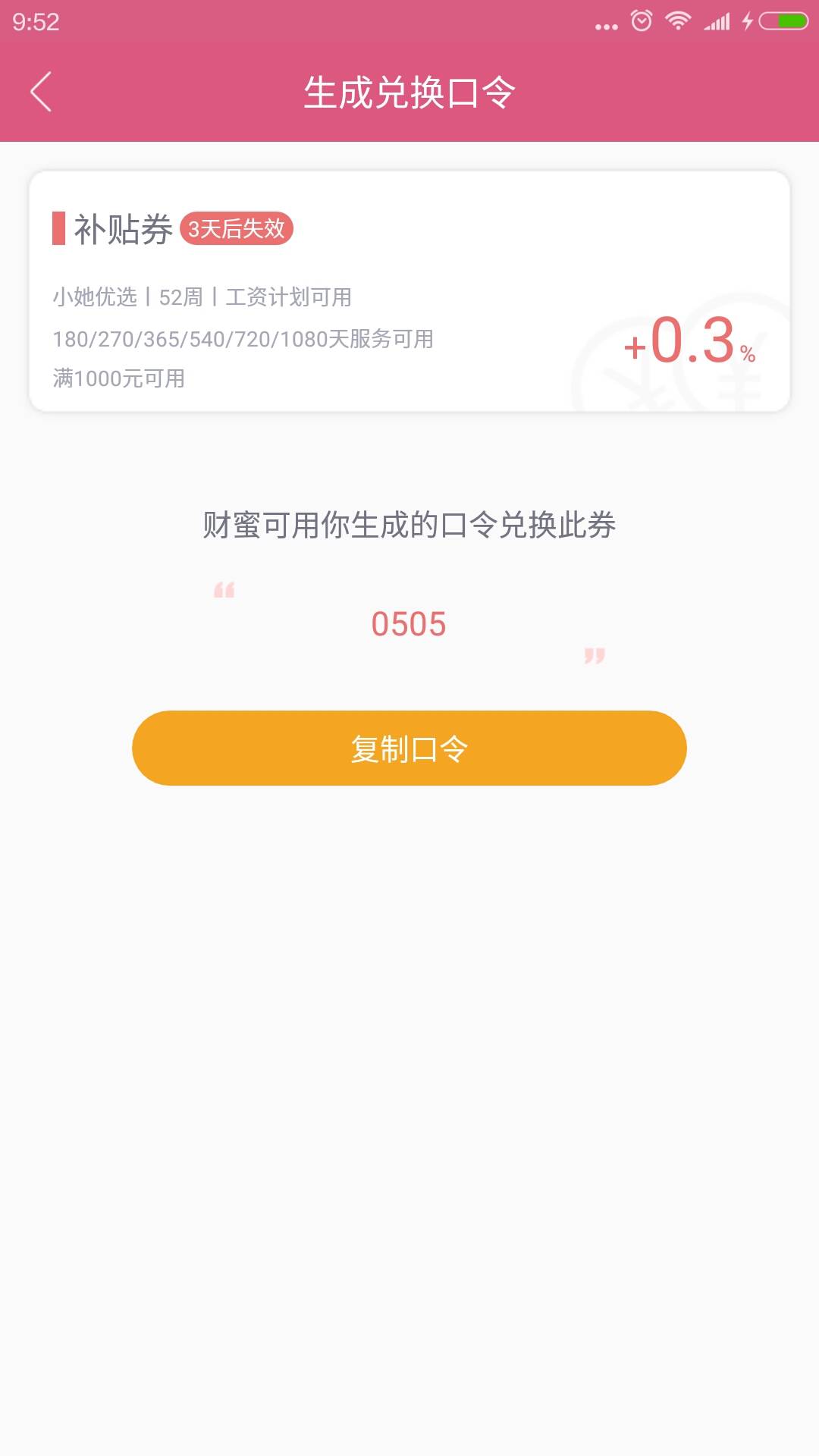Image resolution: width=819 pixels, height=1456 pixels.
Task: Go back using the top-left arrow
Action: (x=41, y=92)
